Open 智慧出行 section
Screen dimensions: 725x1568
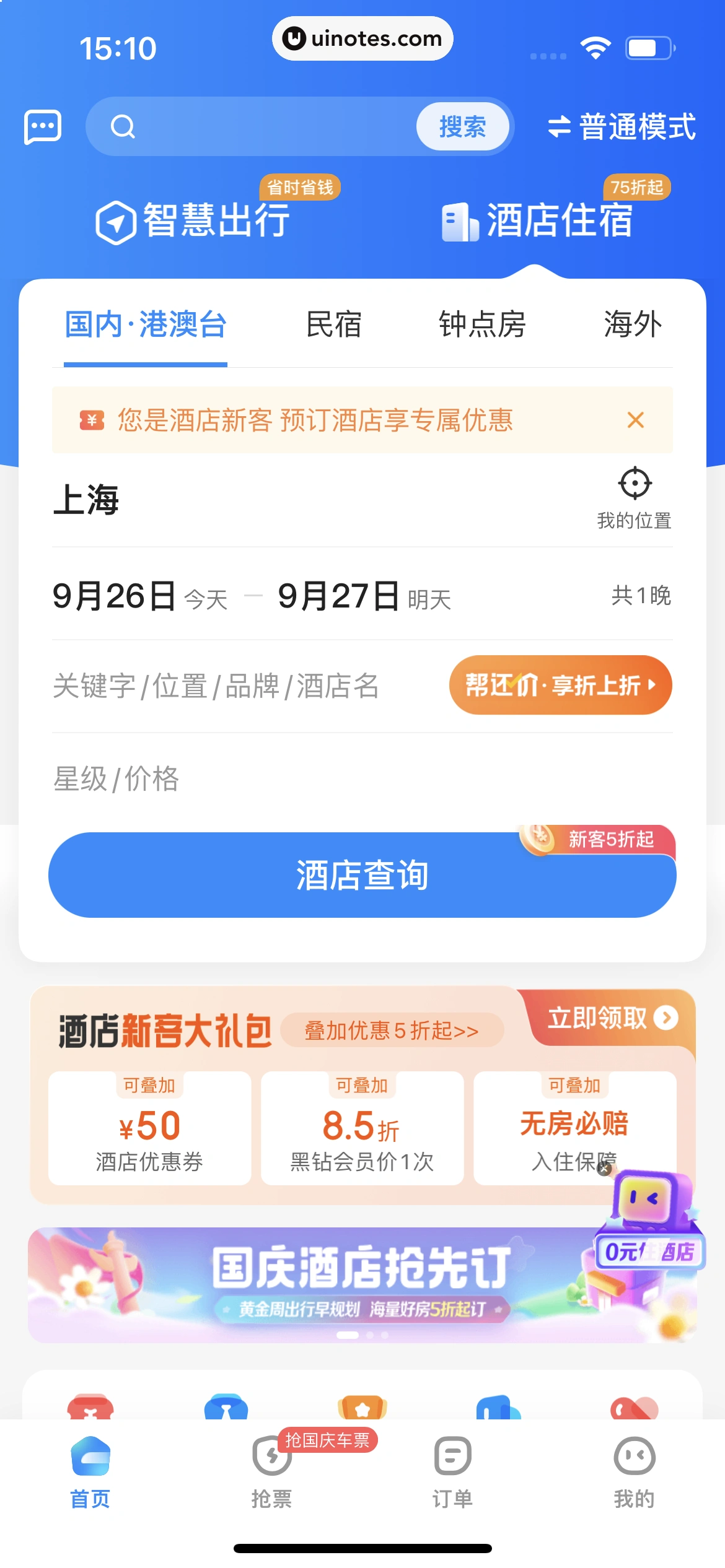[193, 221]
